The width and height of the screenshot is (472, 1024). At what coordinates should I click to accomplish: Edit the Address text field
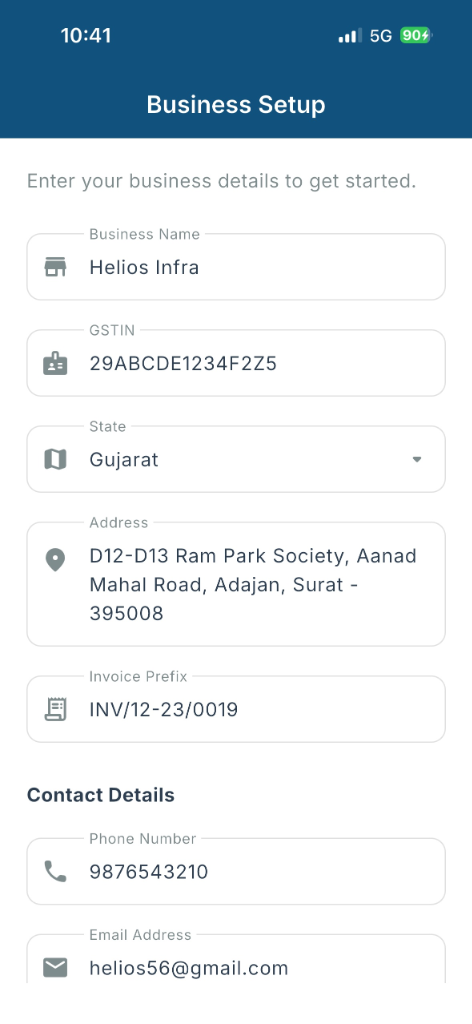coord(236,584)
